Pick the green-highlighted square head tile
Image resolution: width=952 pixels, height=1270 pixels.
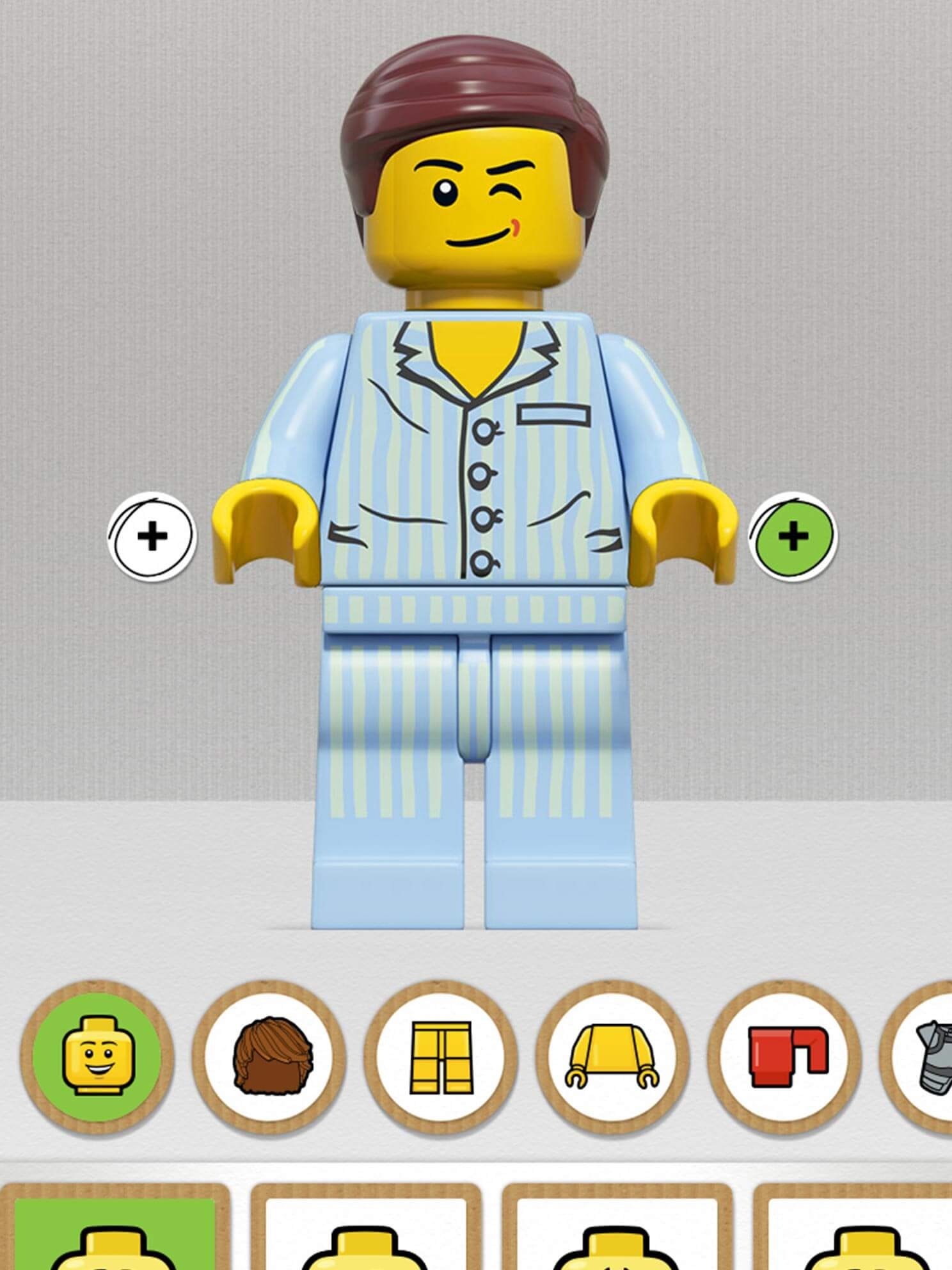(114, 1229)
